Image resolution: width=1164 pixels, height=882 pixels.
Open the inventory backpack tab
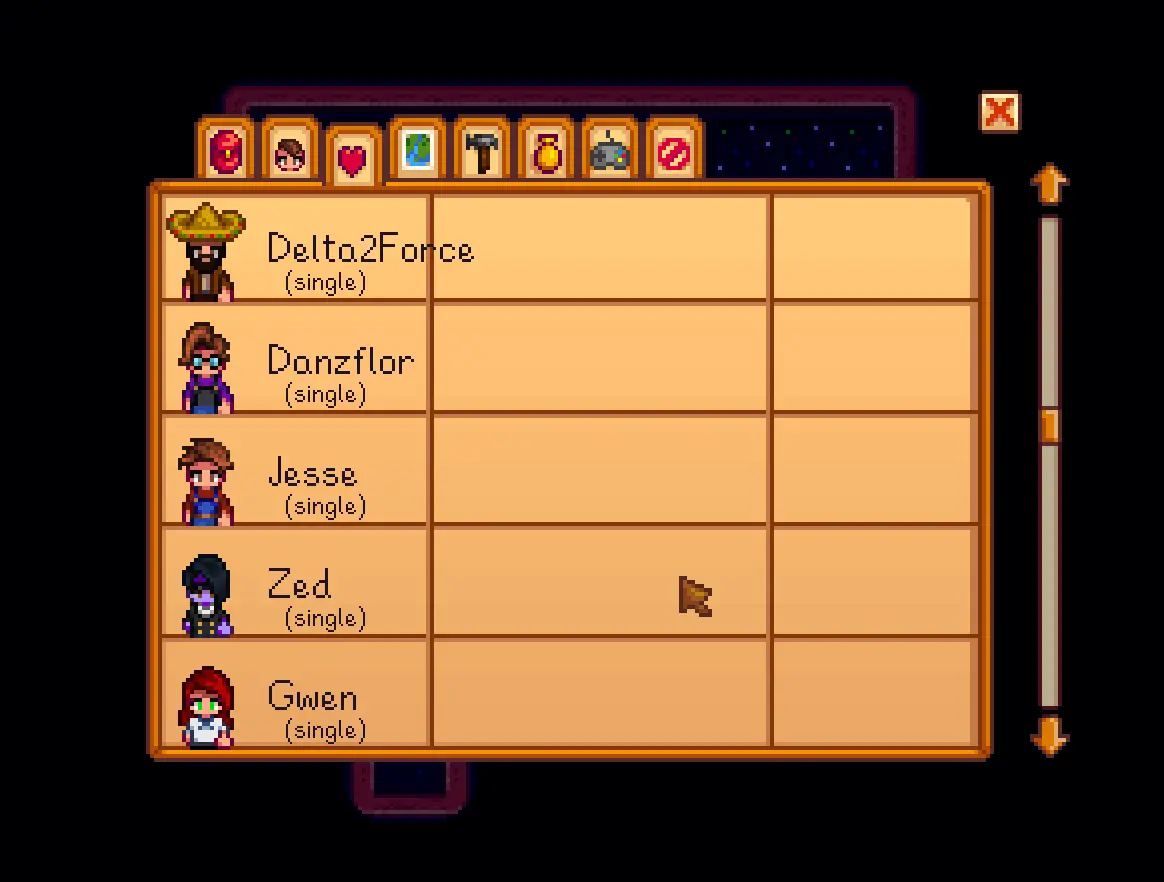(226, 148)
